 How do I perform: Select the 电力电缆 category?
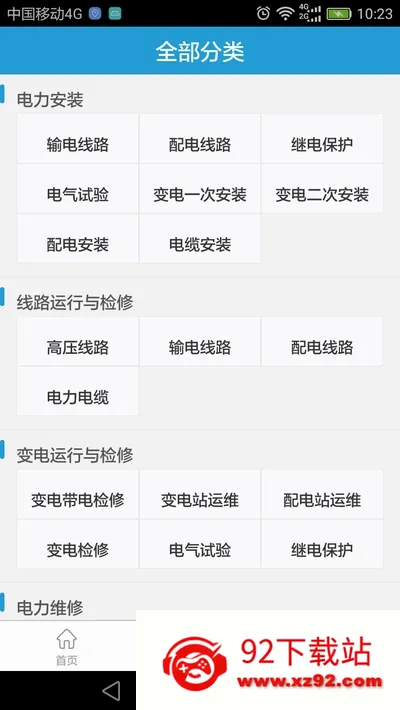[x=77, y=391]
